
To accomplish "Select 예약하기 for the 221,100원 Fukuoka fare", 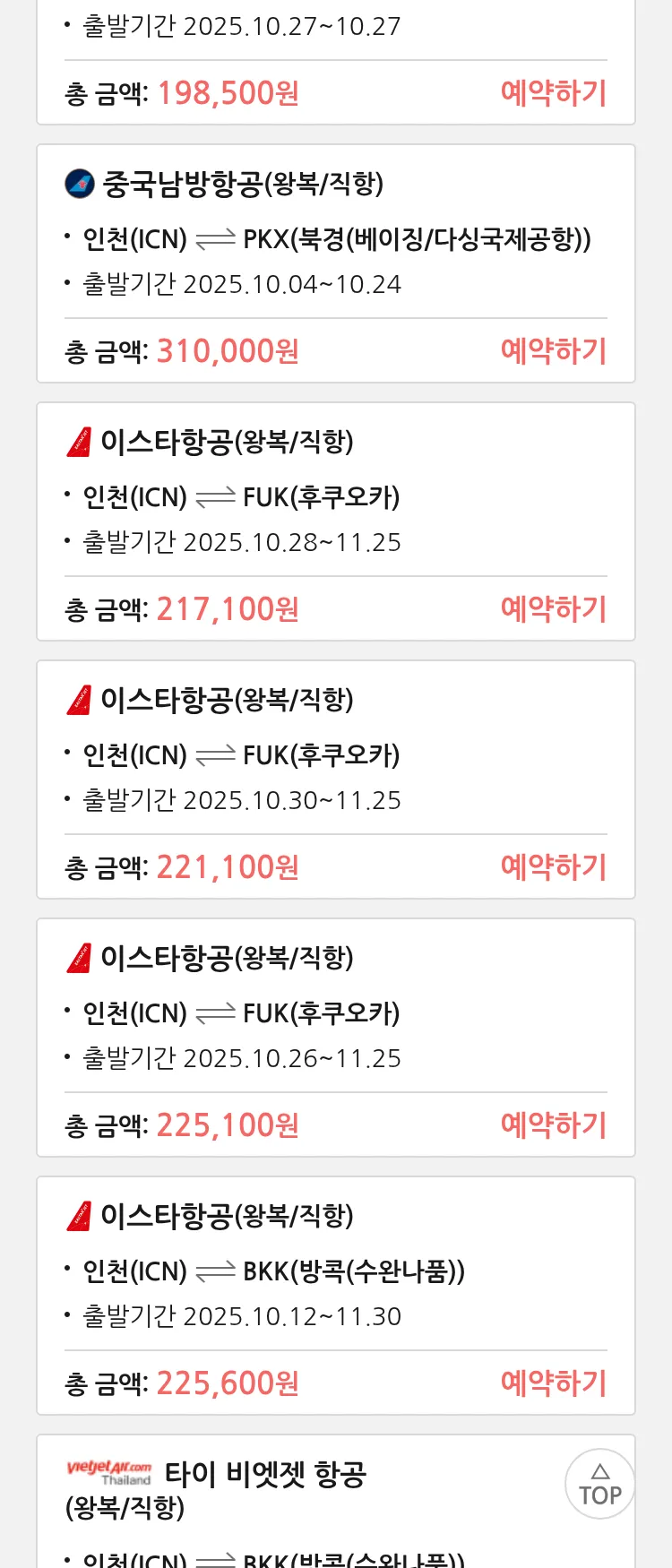I will click(553, 867).
